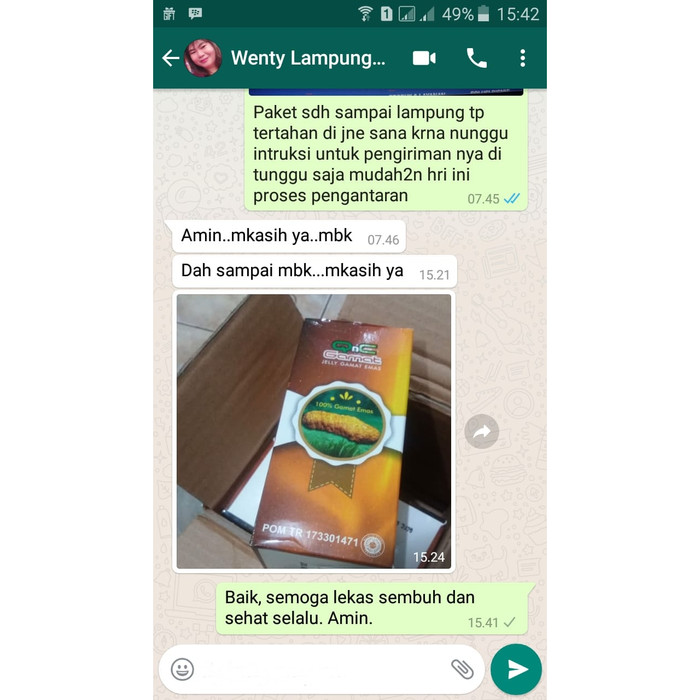700x700 pixels.
Task: Forward the received photo
Action: pyautogui.click(x=482, y=432)
